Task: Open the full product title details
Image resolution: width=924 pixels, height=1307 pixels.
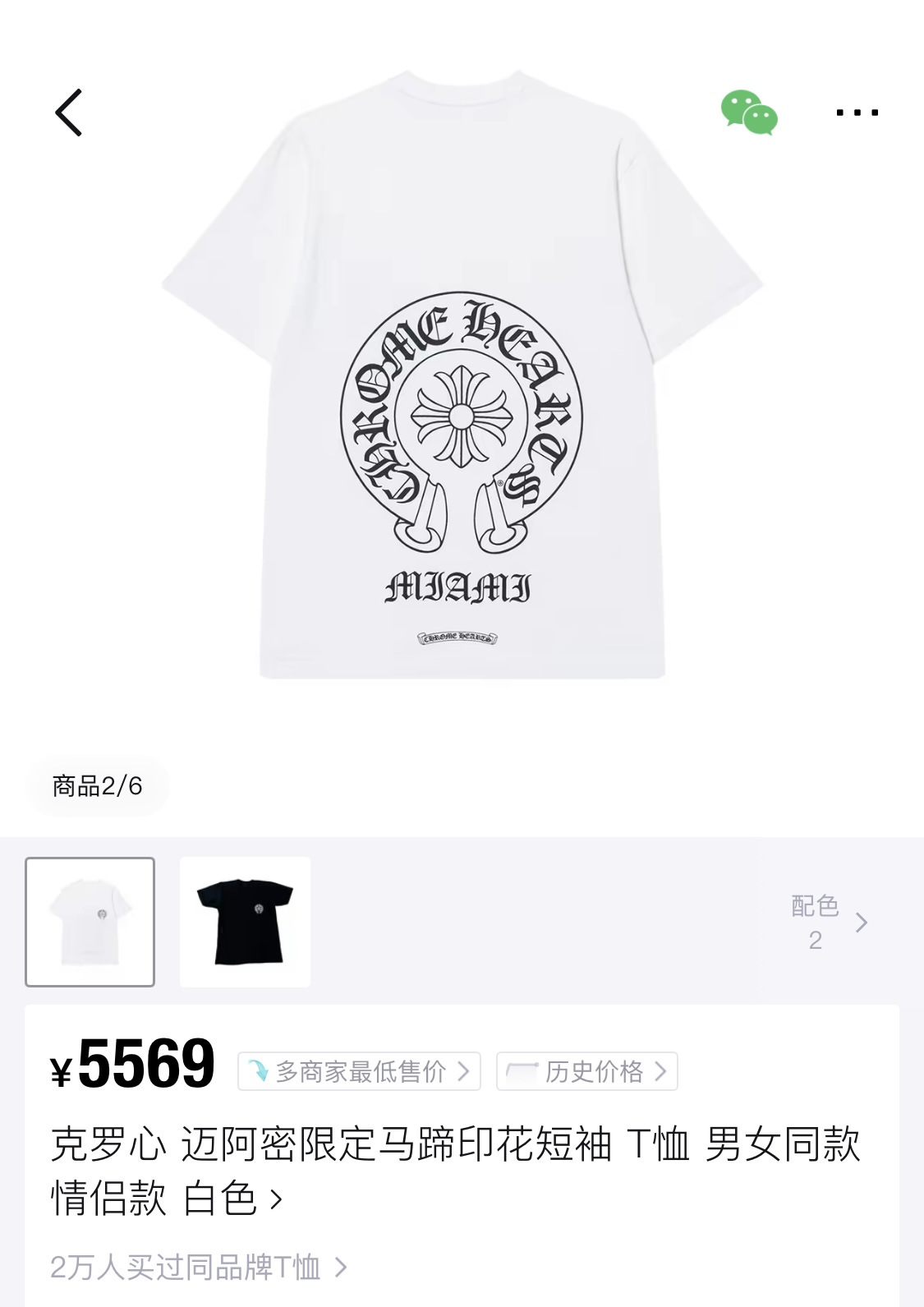Action: coord(456,1171)
